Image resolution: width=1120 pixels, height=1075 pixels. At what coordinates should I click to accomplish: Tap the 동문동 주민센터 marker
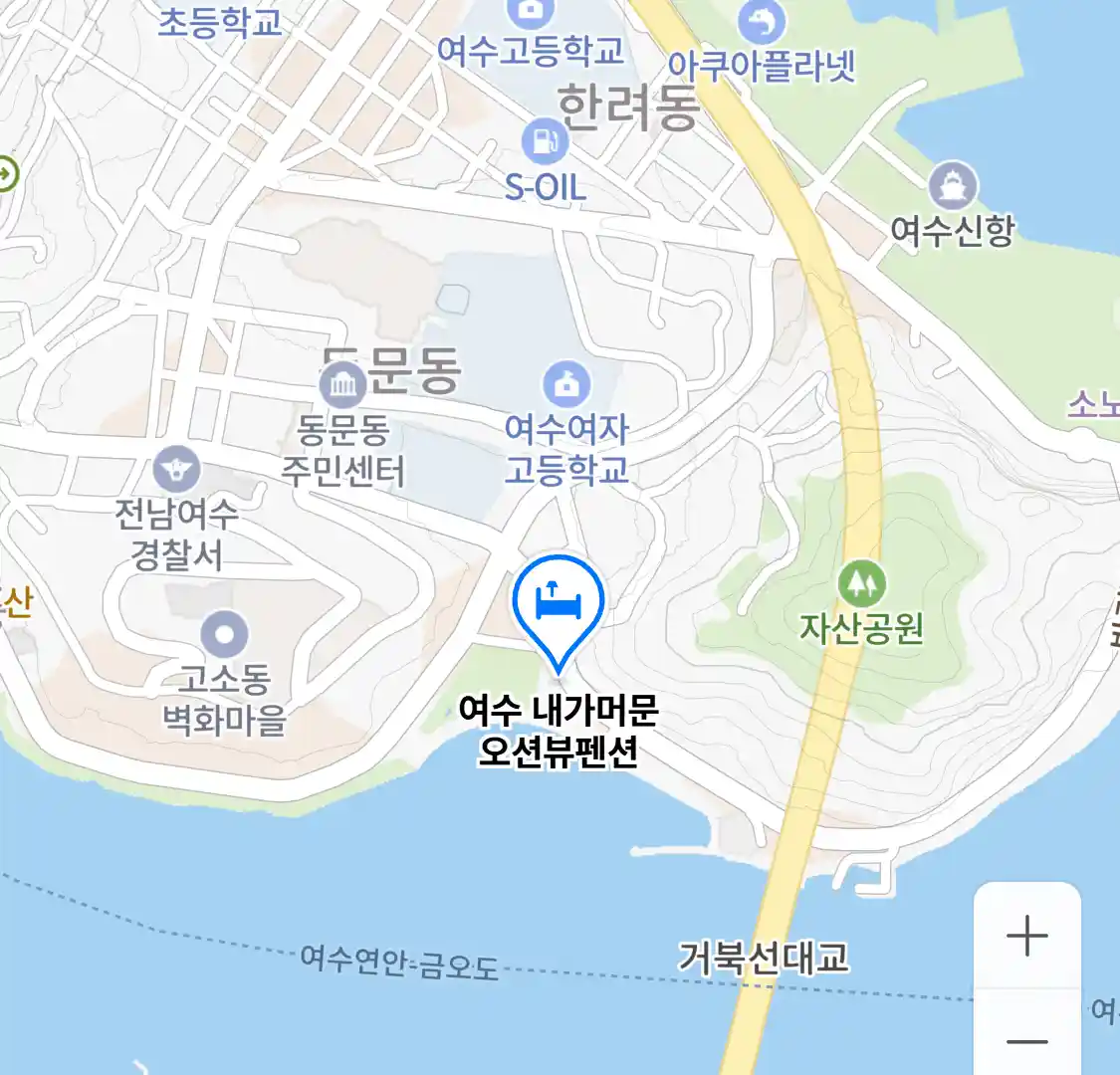click(x=343, y=385)
